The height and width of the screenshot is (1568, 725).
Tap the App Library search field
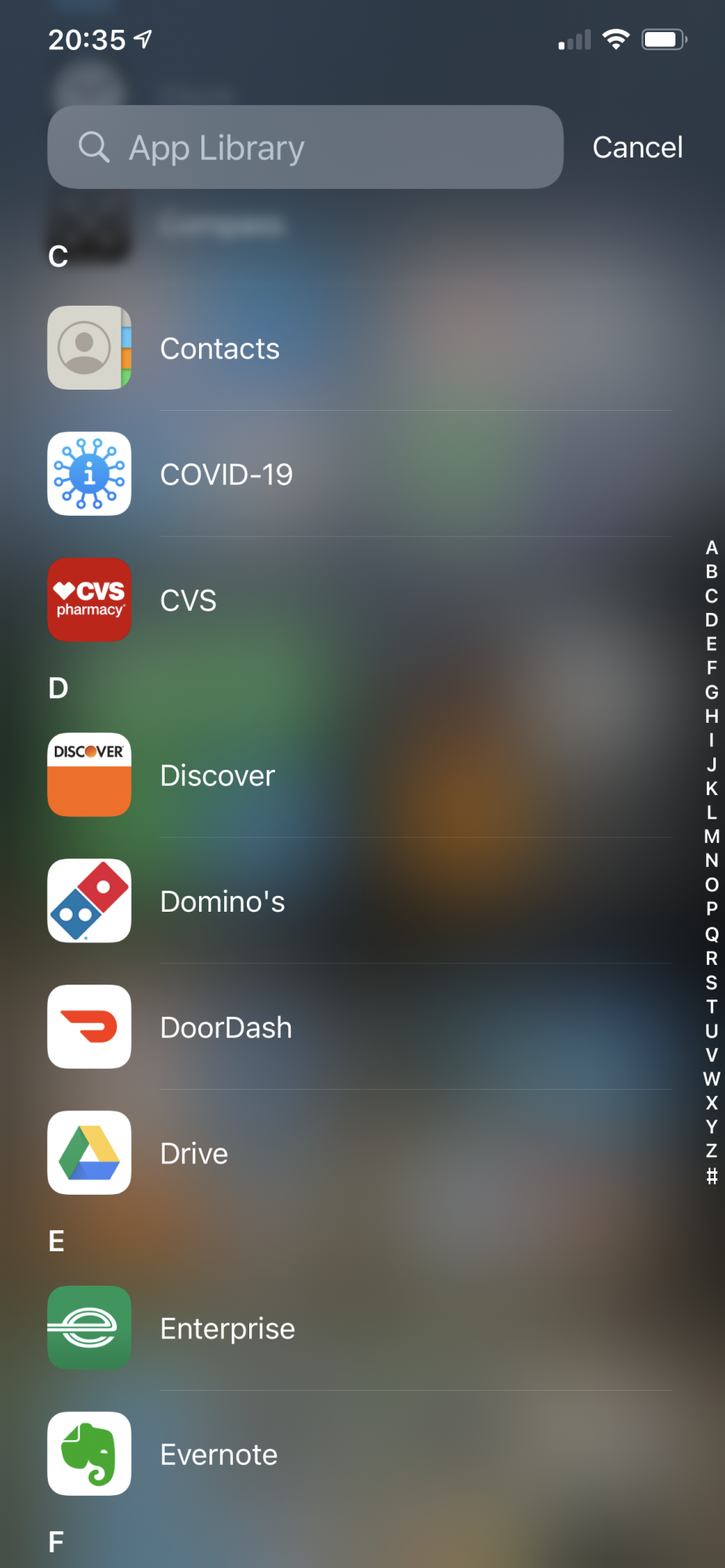[306, 147]
